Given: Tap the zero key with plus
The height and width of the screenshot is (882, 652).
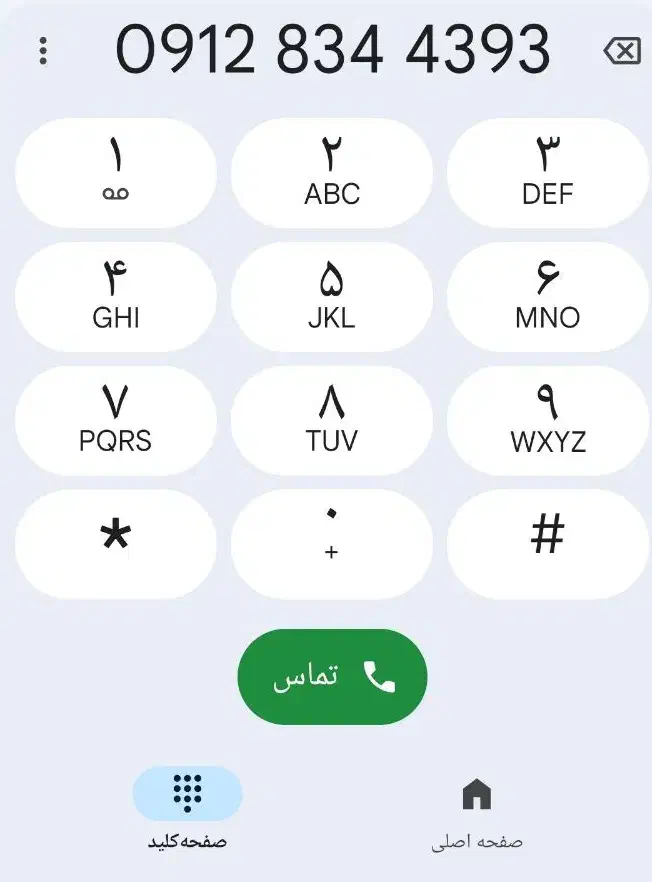Looking at the screenshot, I should click(x=332, y=544).
